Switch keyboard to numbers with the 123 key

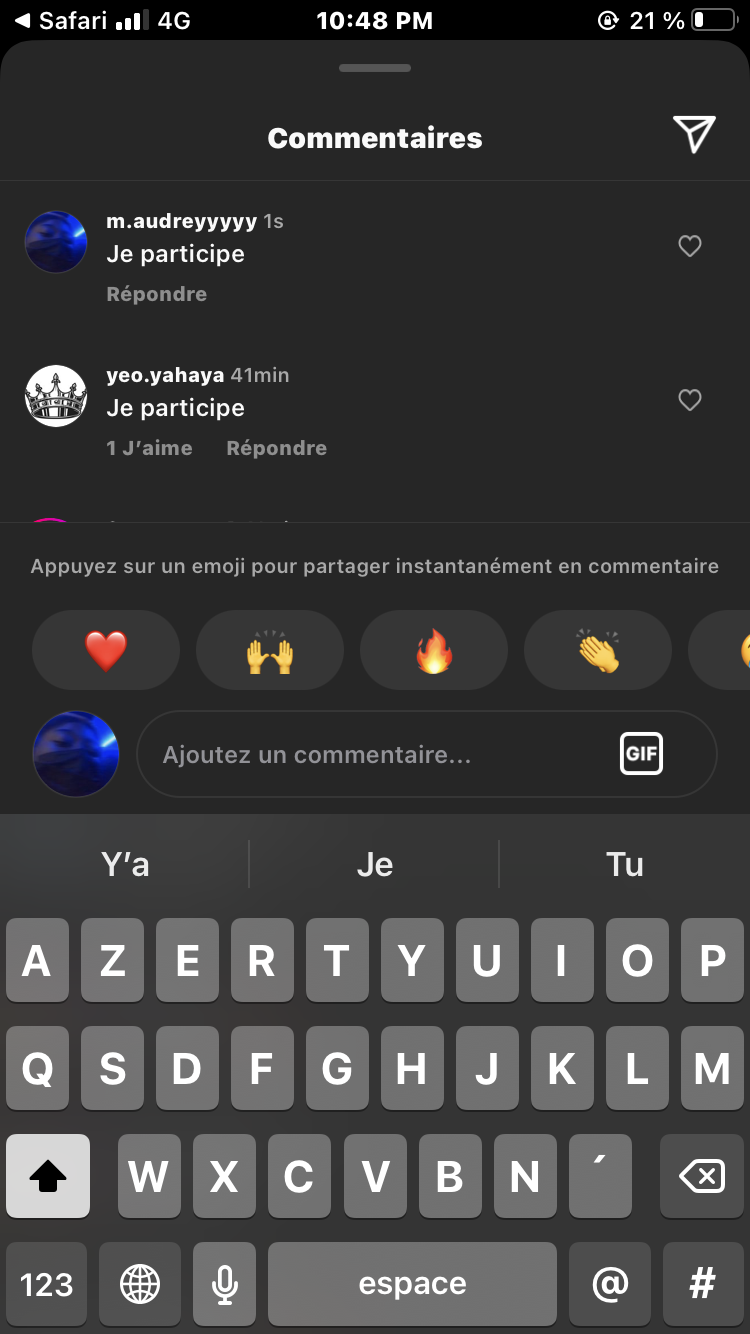[47, 1284]
